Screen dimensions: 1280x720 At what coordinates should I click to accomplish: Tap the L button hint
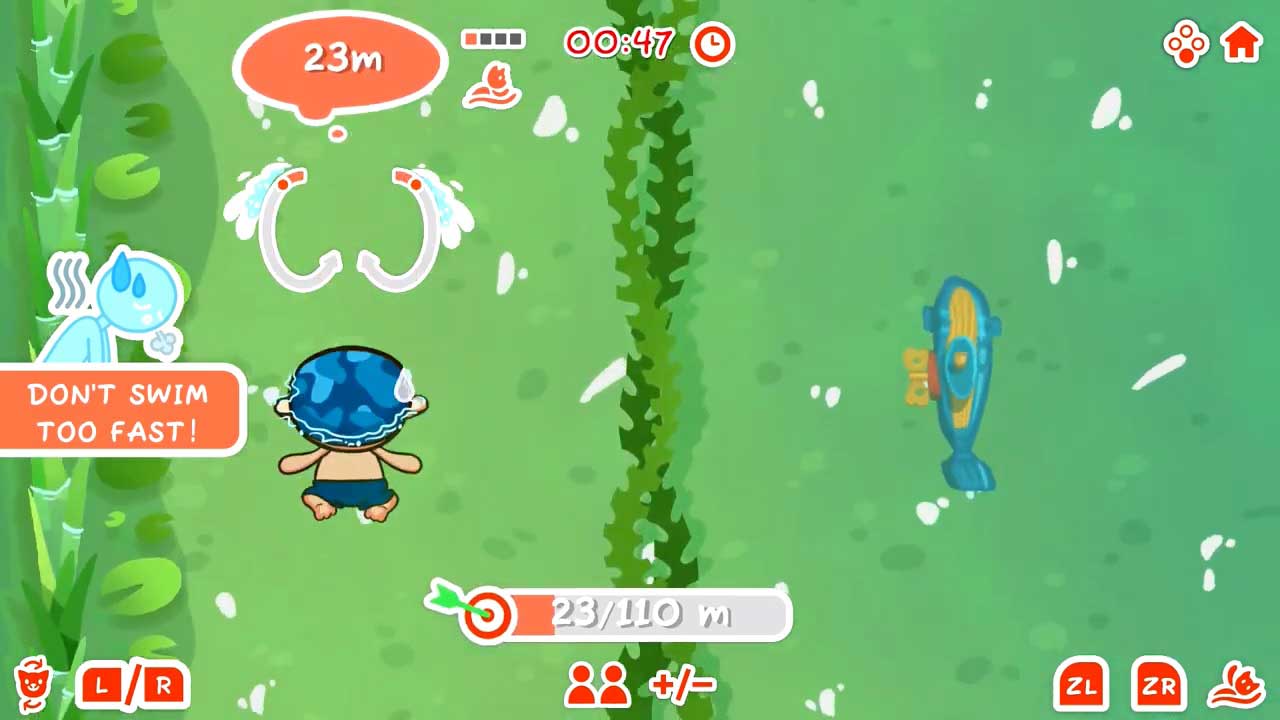point(103,686)
